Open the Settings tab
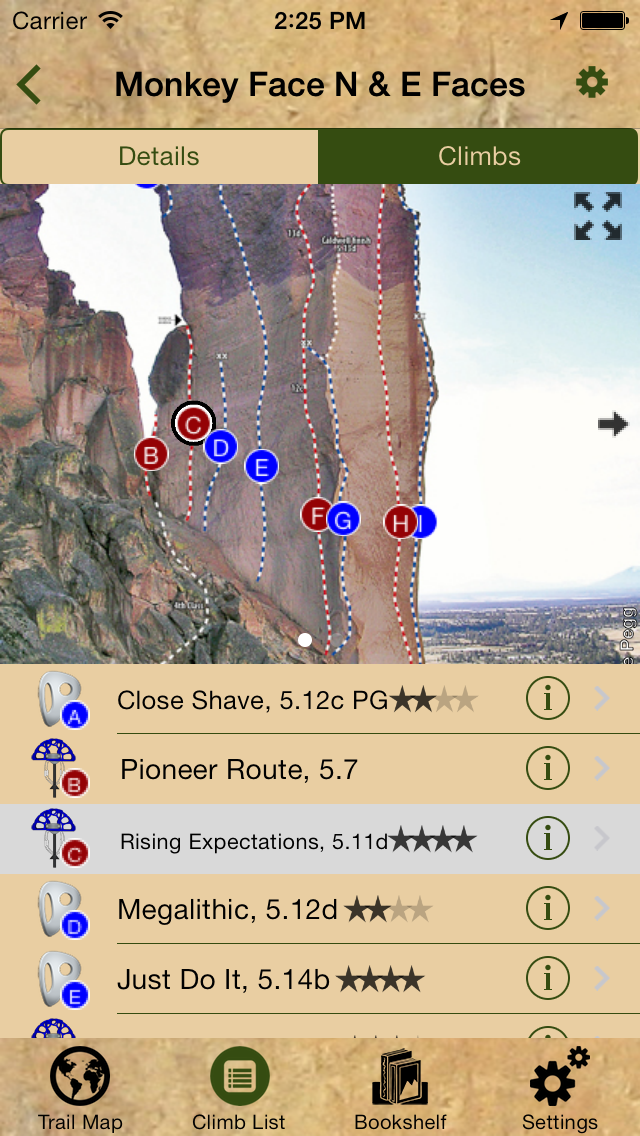Image resolution: width=640 pixels, height=1136 pixels. [x=559, y=1088]
